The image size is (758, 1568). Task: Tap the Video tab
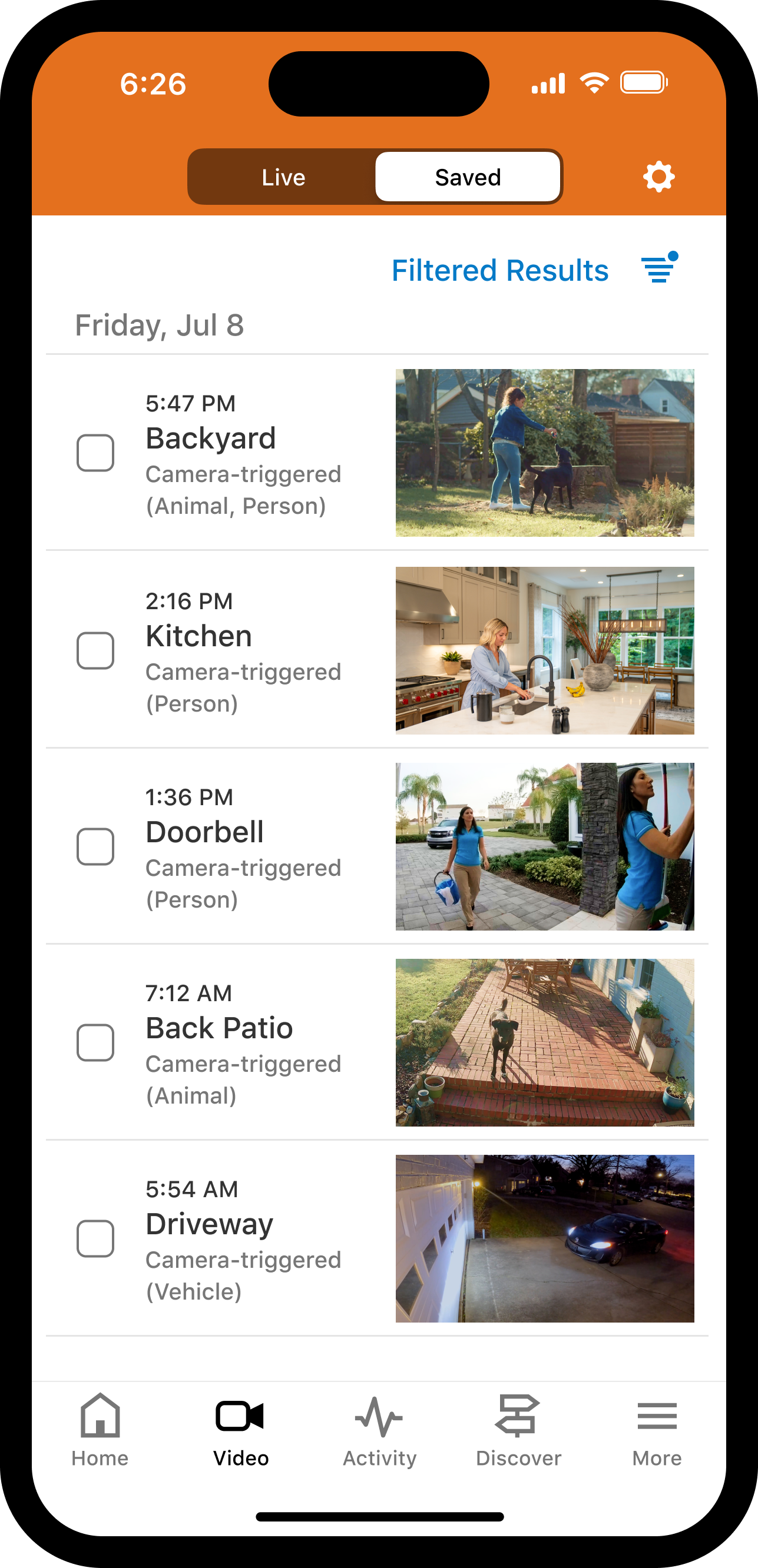(240, 1430)
